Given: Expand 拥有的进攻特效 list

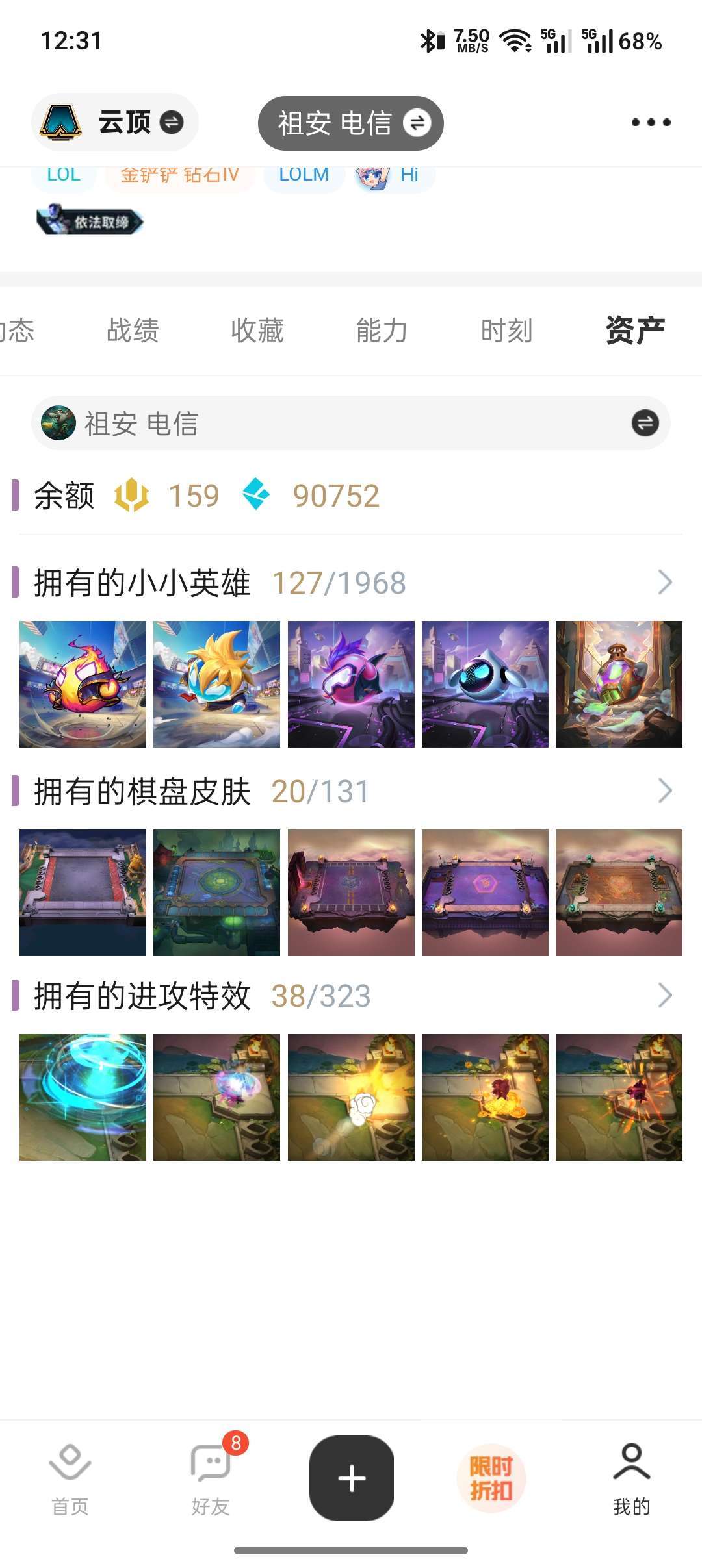Looking at the screenshot, I should click(x=664, y=995).
